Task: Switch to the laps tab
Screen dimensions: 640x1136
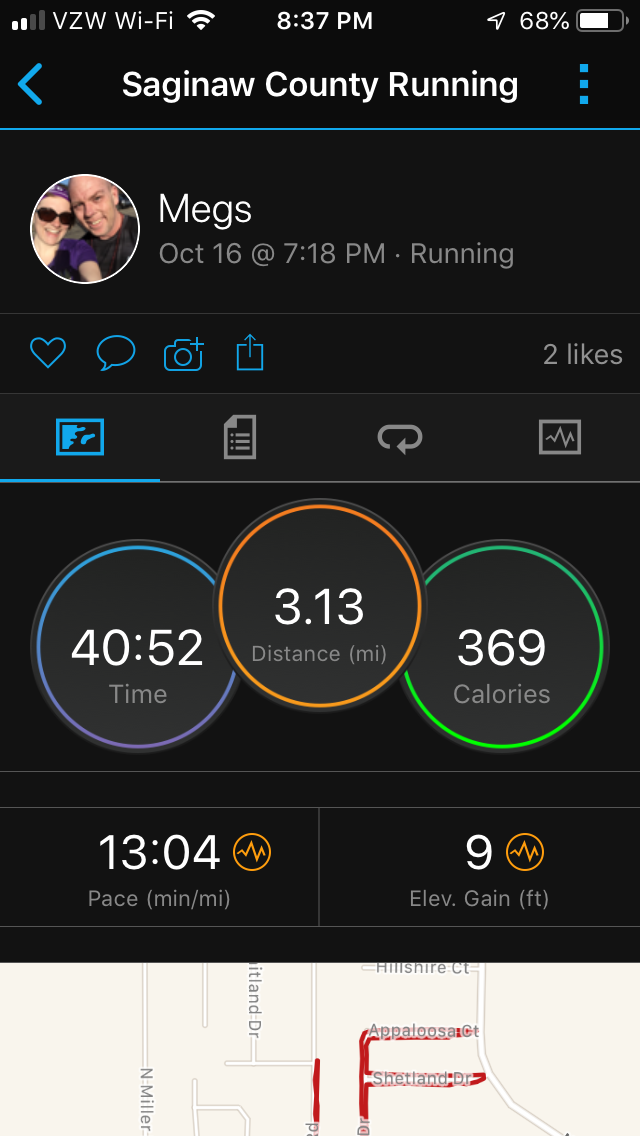Action: (x=399, y=437)
